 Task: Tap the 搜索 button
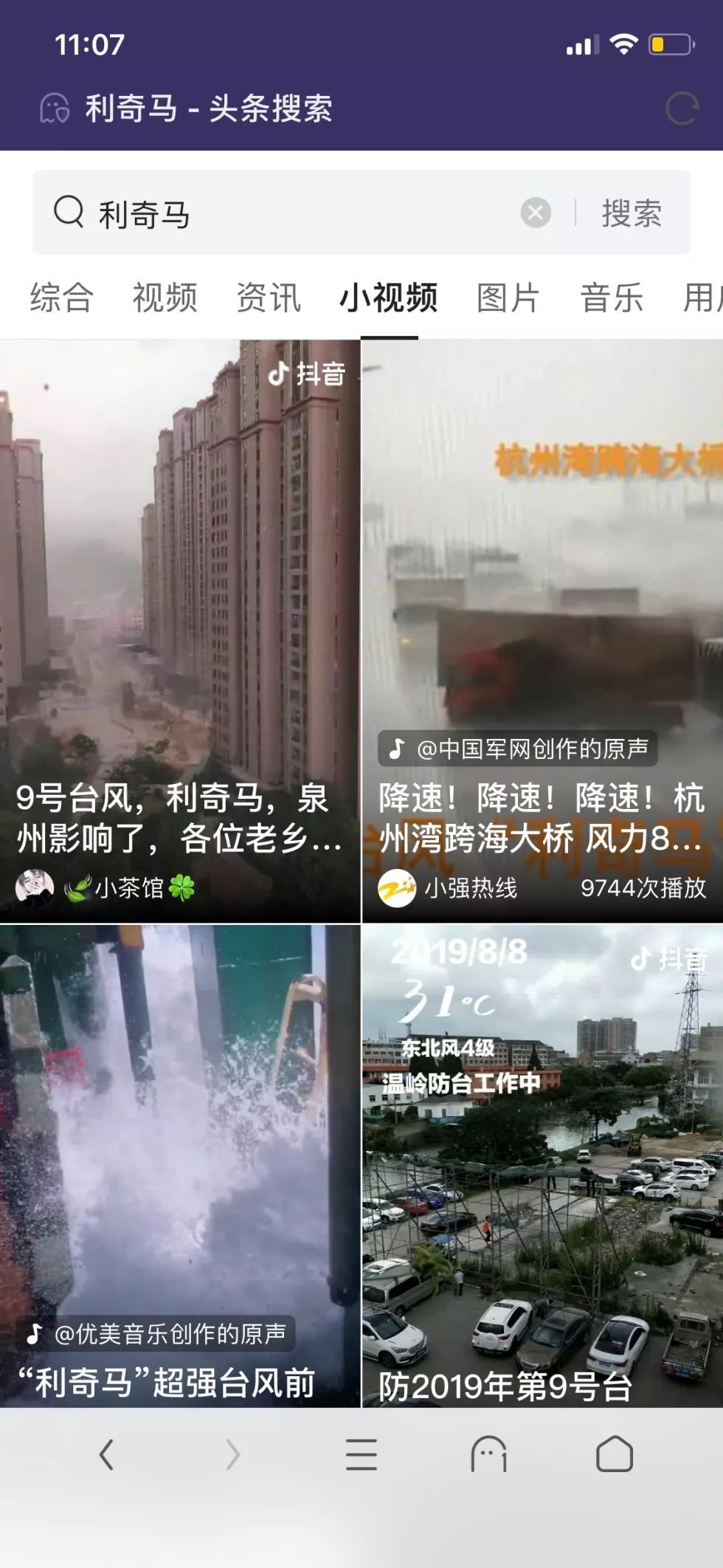coord(632,213)
